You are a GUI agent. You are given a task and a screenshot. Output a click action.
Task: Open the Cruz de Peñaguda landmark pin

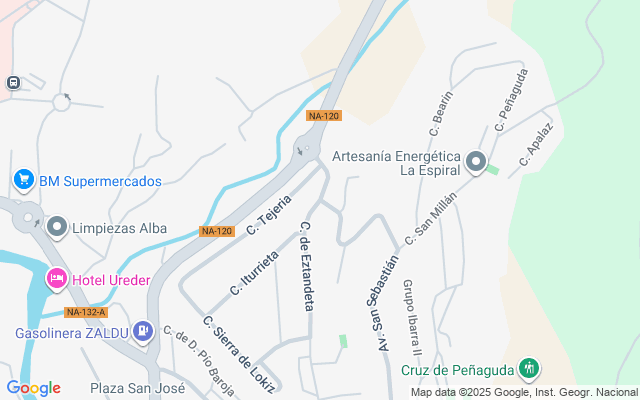pyautogui.click(x=528, y=369)
